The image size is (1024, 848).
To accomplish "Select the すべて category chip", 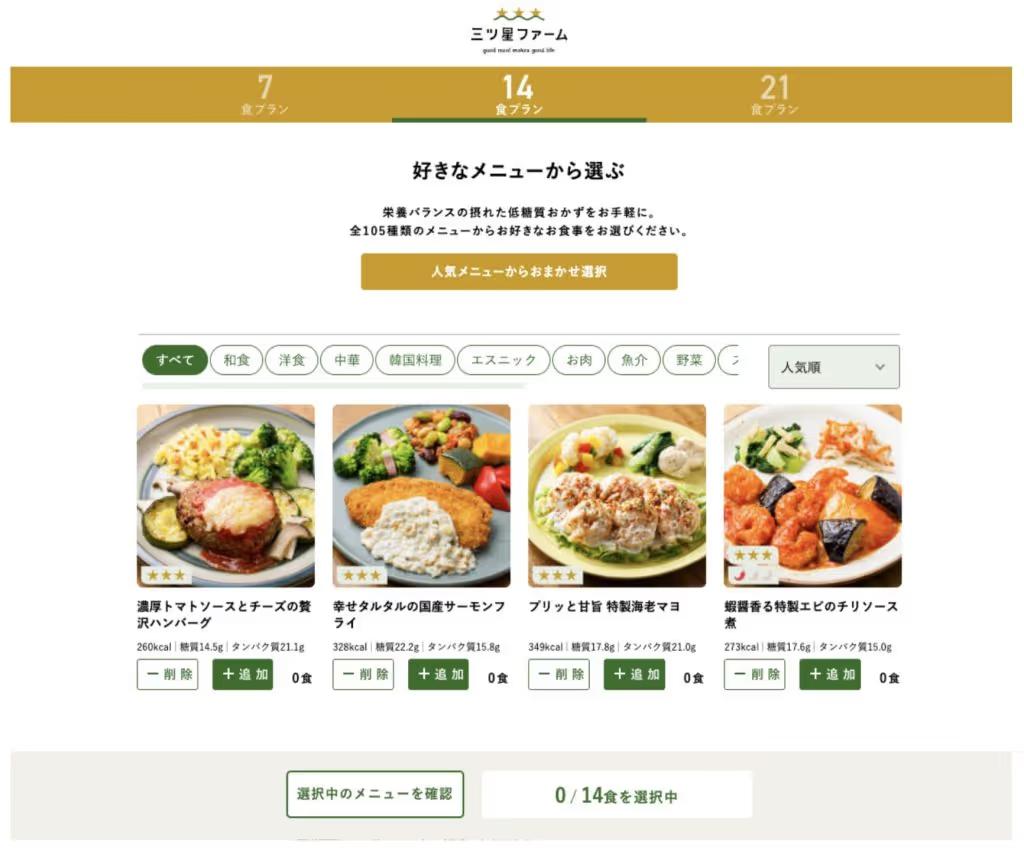I will point(175,360).
